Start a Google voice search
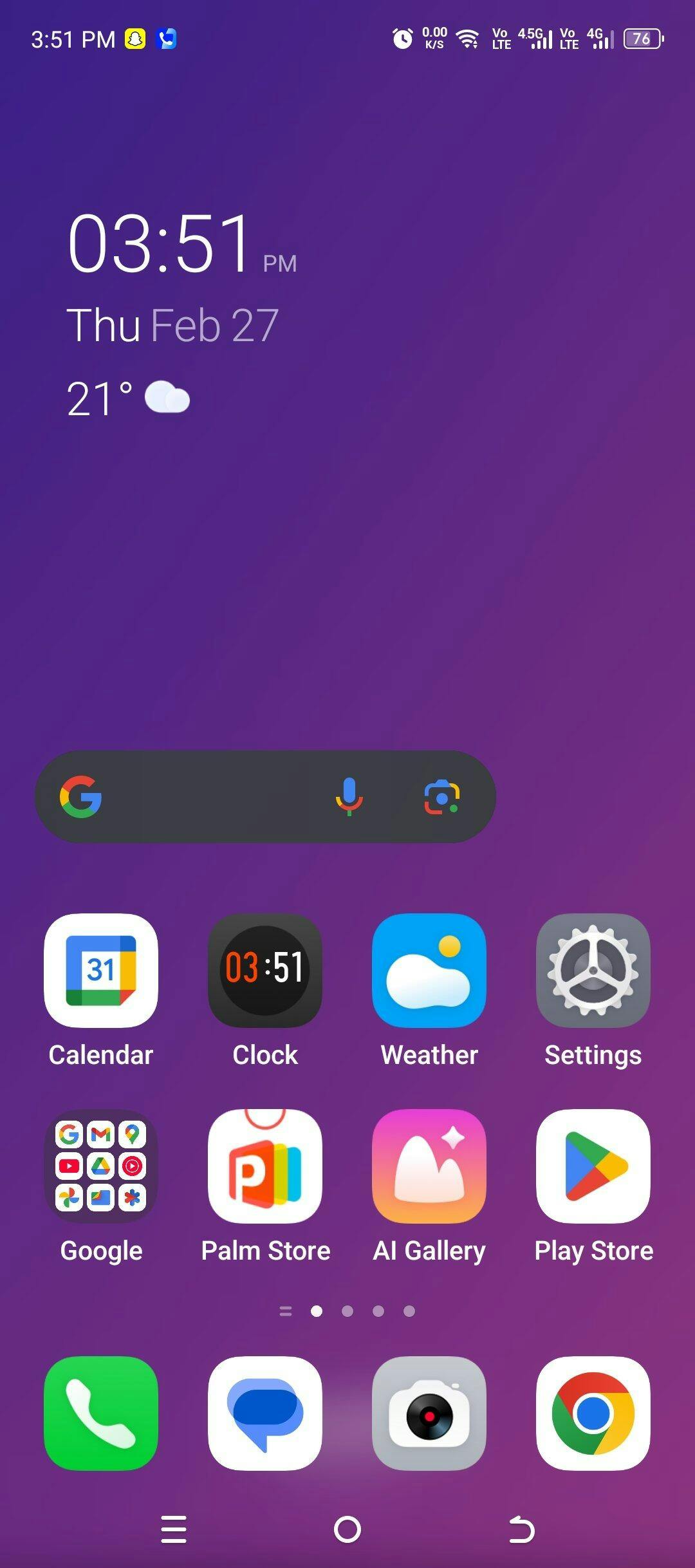 tap(349, 797)
